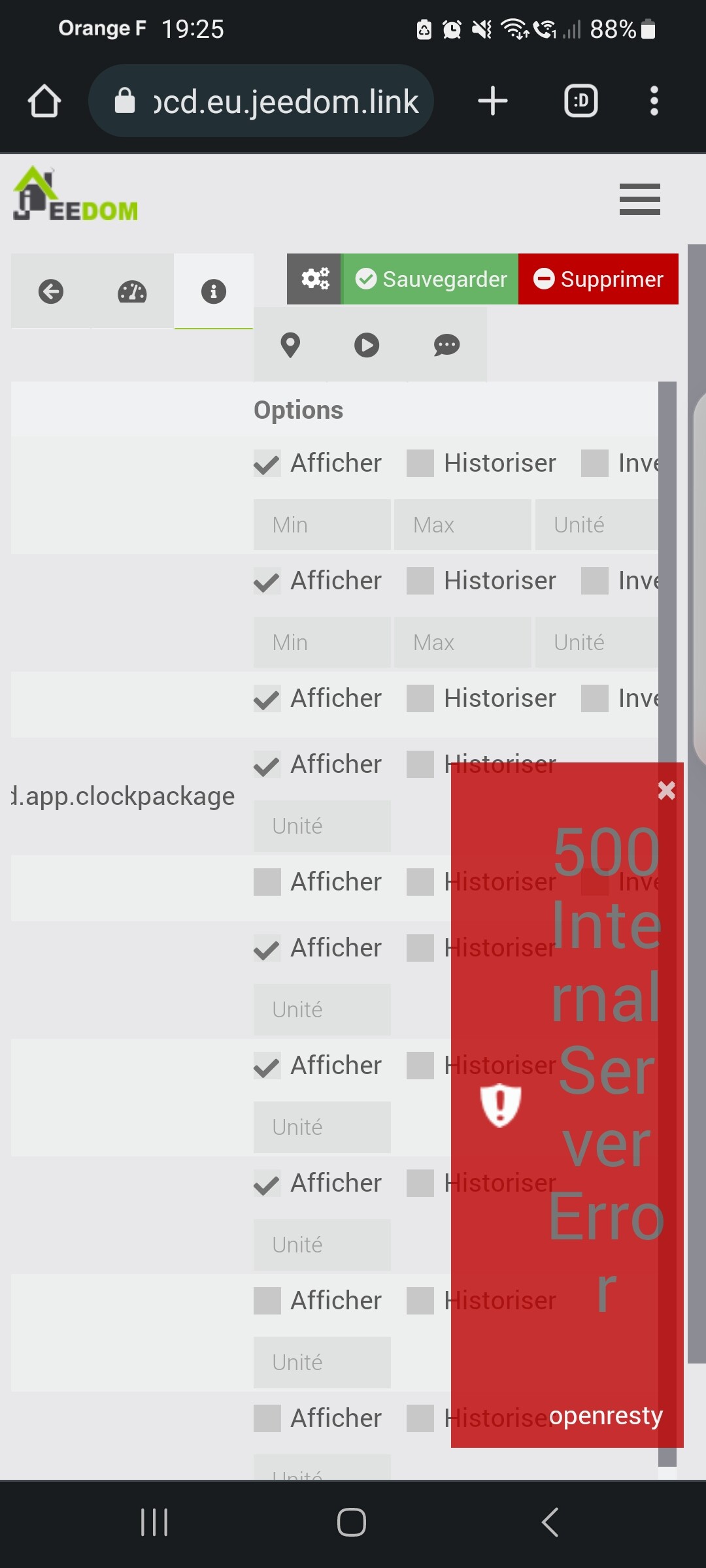Tap Sauvegarder to save the equipment
Screen dimensions: 706x1568
click(x=431, y=279)
